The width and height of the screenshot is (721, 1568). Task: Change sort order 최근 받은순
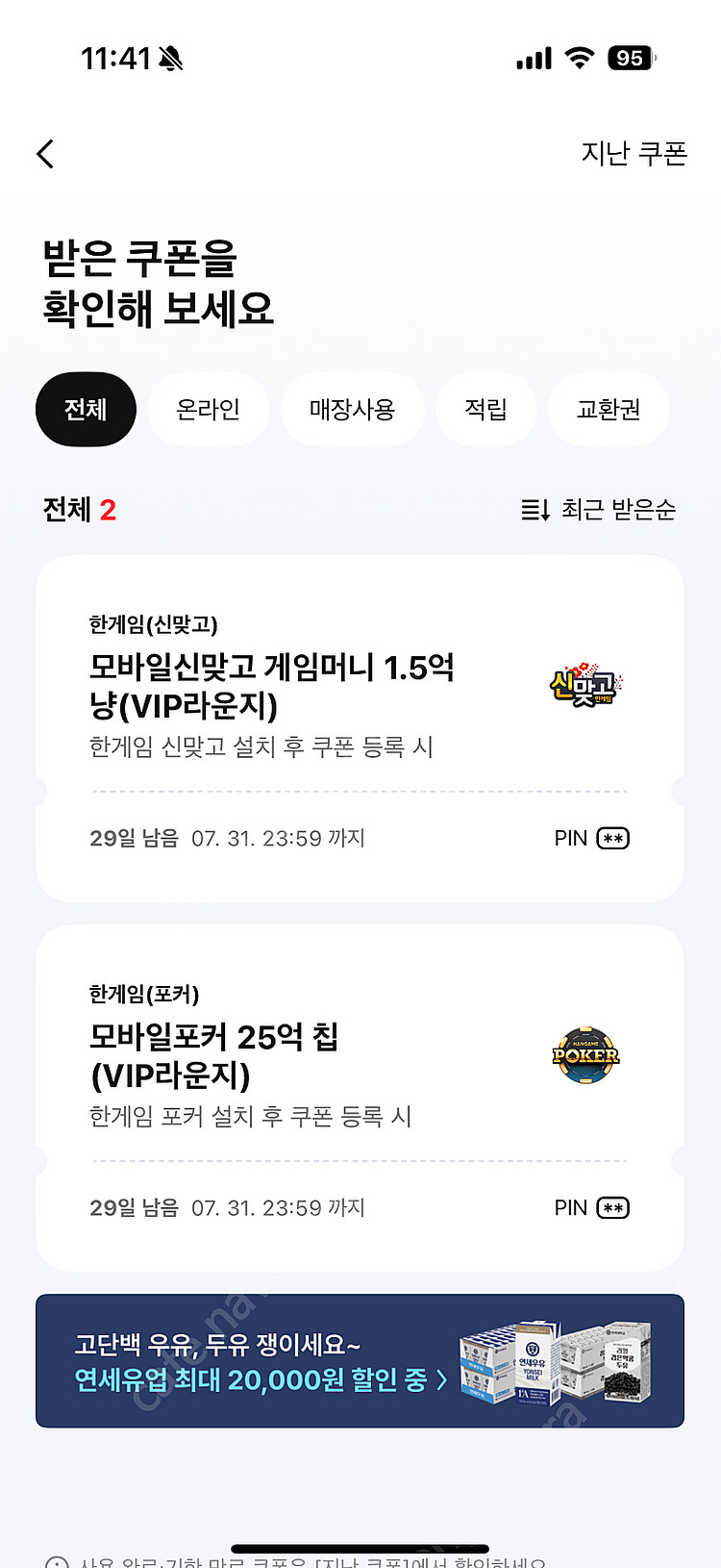pos(598,510)
